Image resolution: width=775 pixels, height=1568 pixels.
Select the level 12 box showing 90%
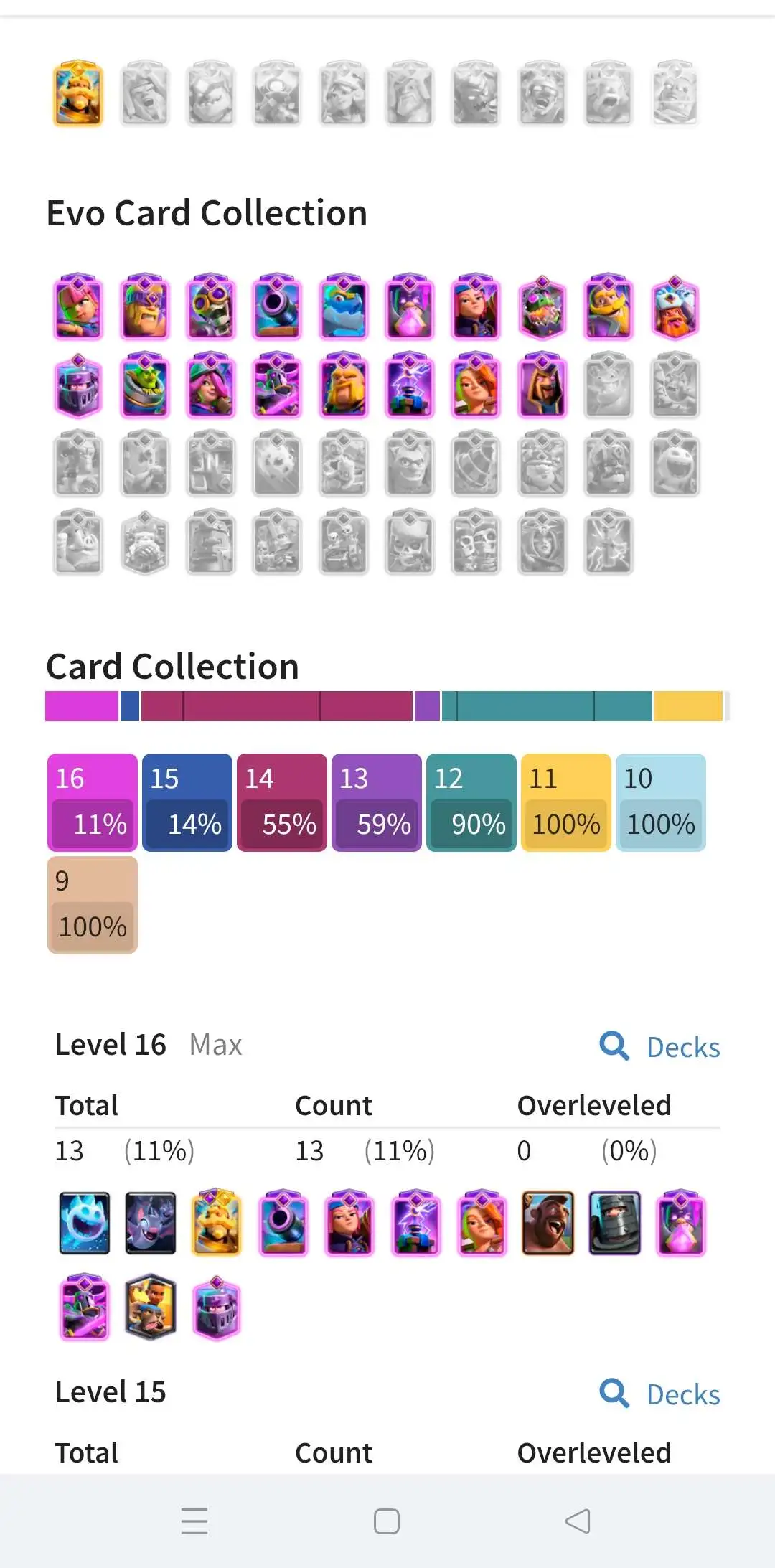pos(471,802)
